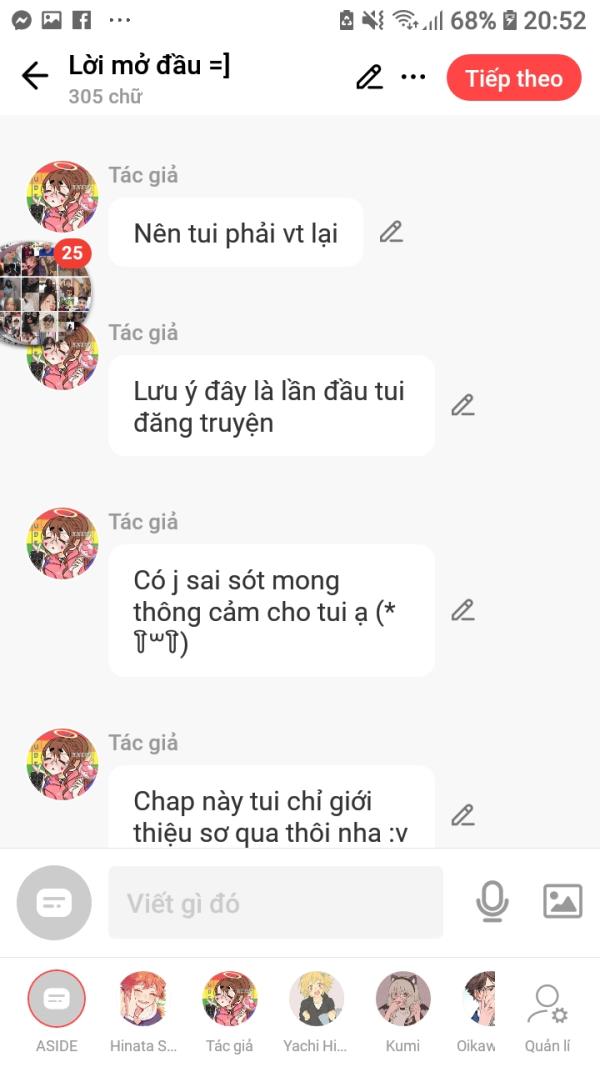
Task: Select the ASIDE character
Action: [56, 1012]
